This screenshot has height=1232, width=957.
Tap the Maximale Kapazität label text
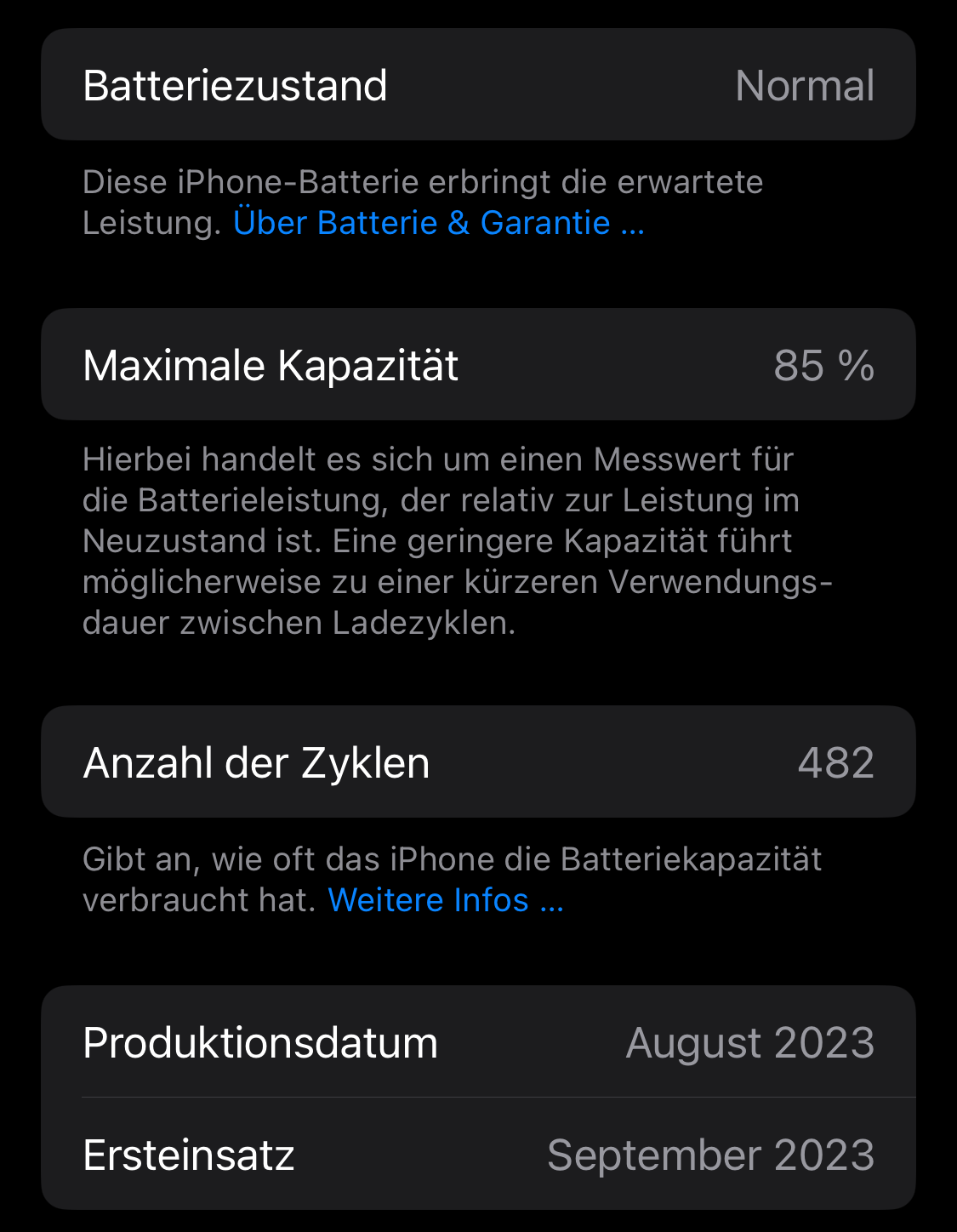click(x=271, y=364)
